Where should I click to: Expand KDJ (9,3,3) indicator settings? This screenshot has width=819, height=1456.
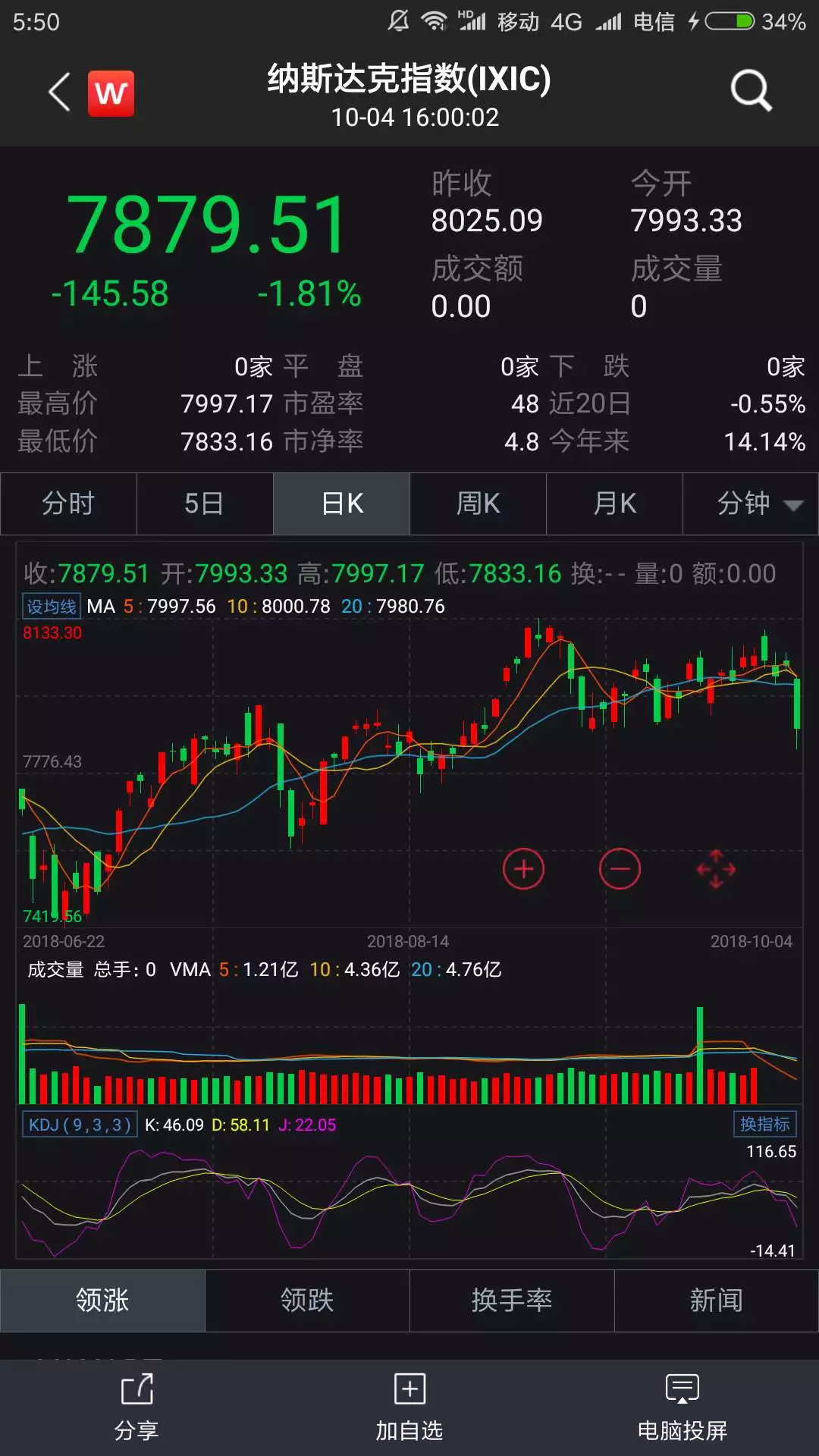78,1126
